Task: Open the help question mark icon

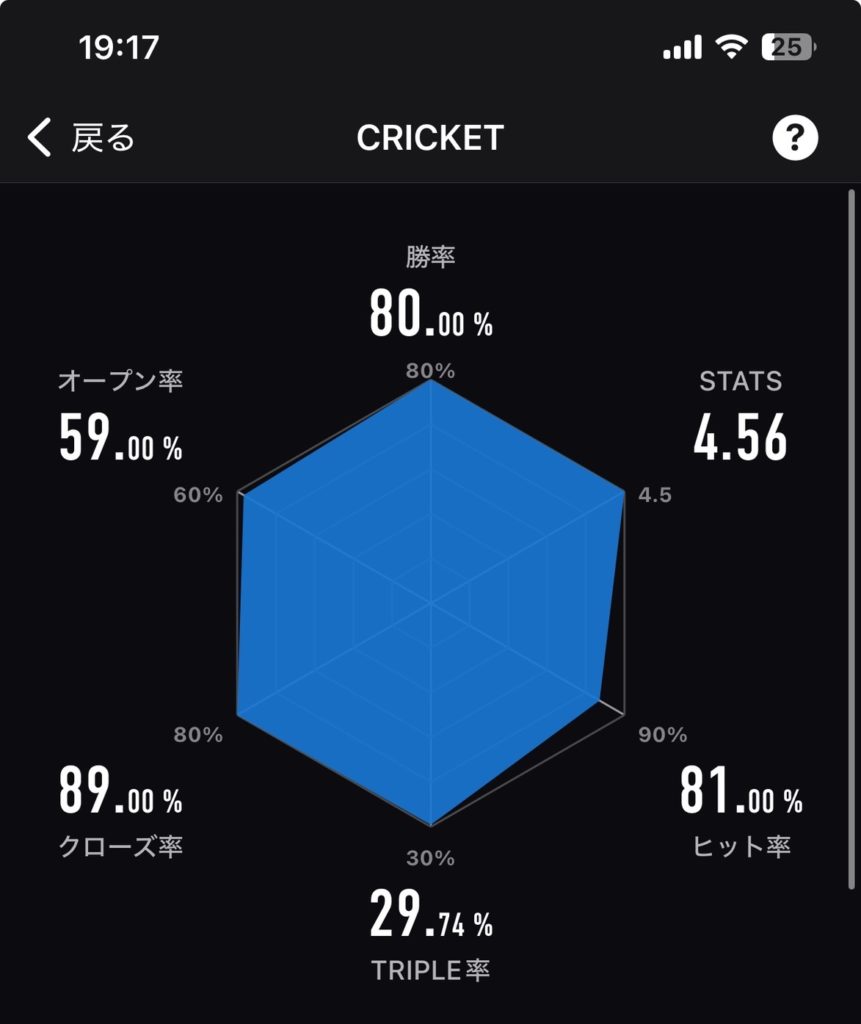Action: coord(795,137)
